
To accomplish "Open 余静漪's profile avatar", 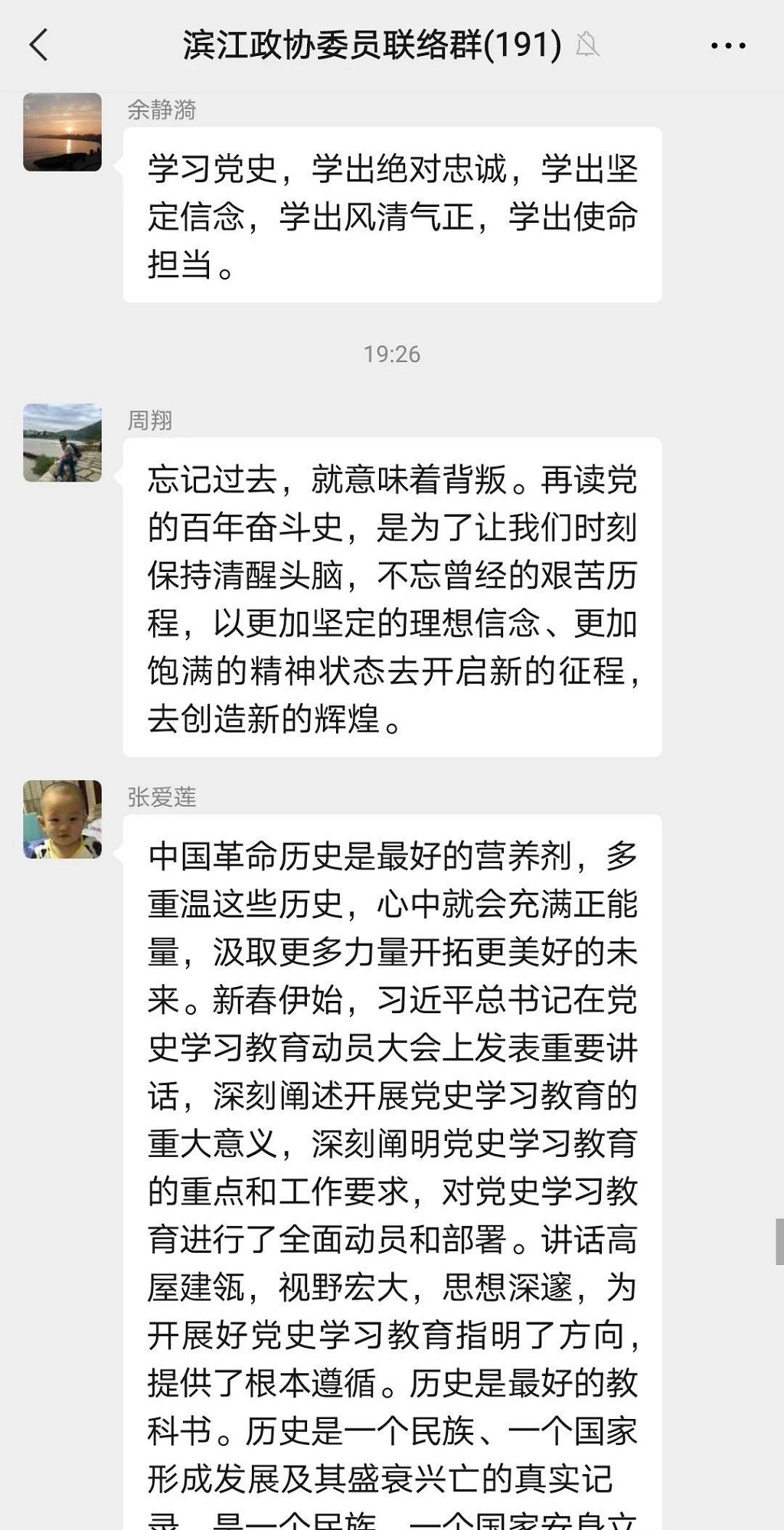I will click(x=62, y=132).
